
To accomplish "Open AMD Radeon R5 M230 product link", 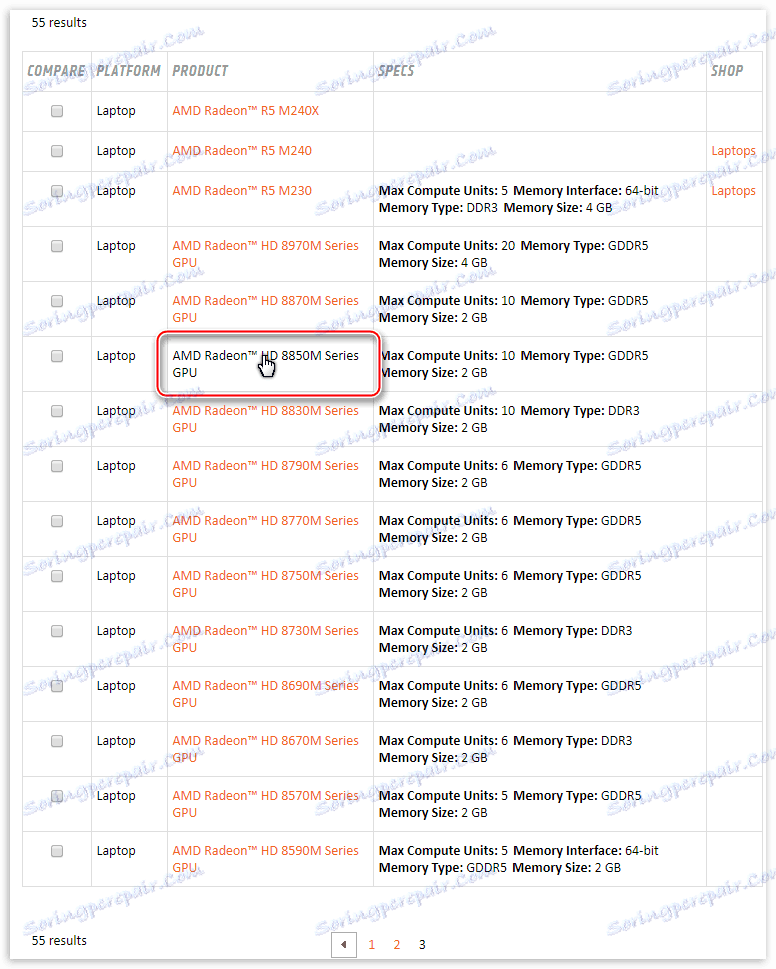I will pyautogui.click(x=241, y=191).
